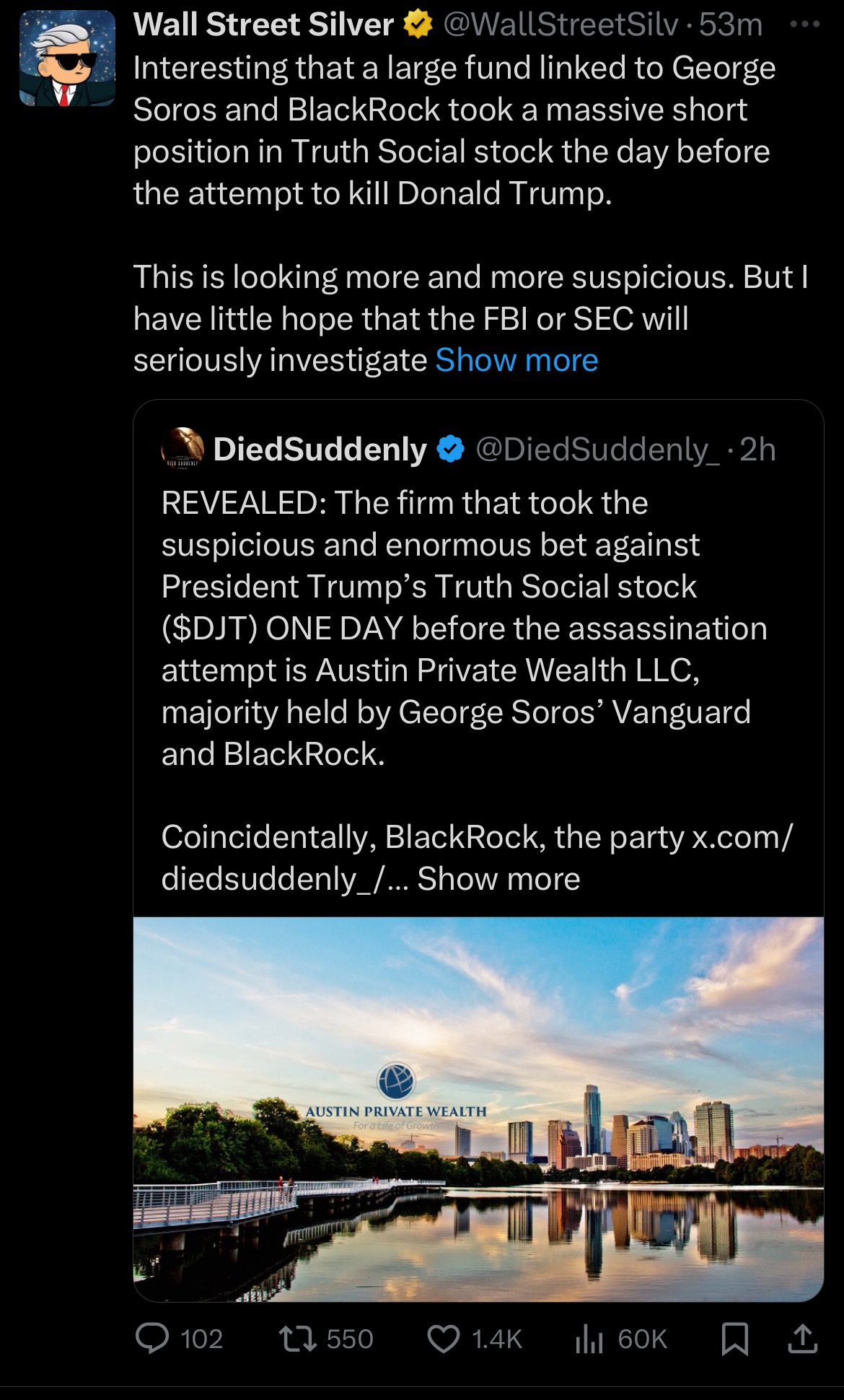Open the three-dot post options menu
Image resolution: width=844 pixels, height=1400 pixels.
pyautogui.click(x=804, y=25)
